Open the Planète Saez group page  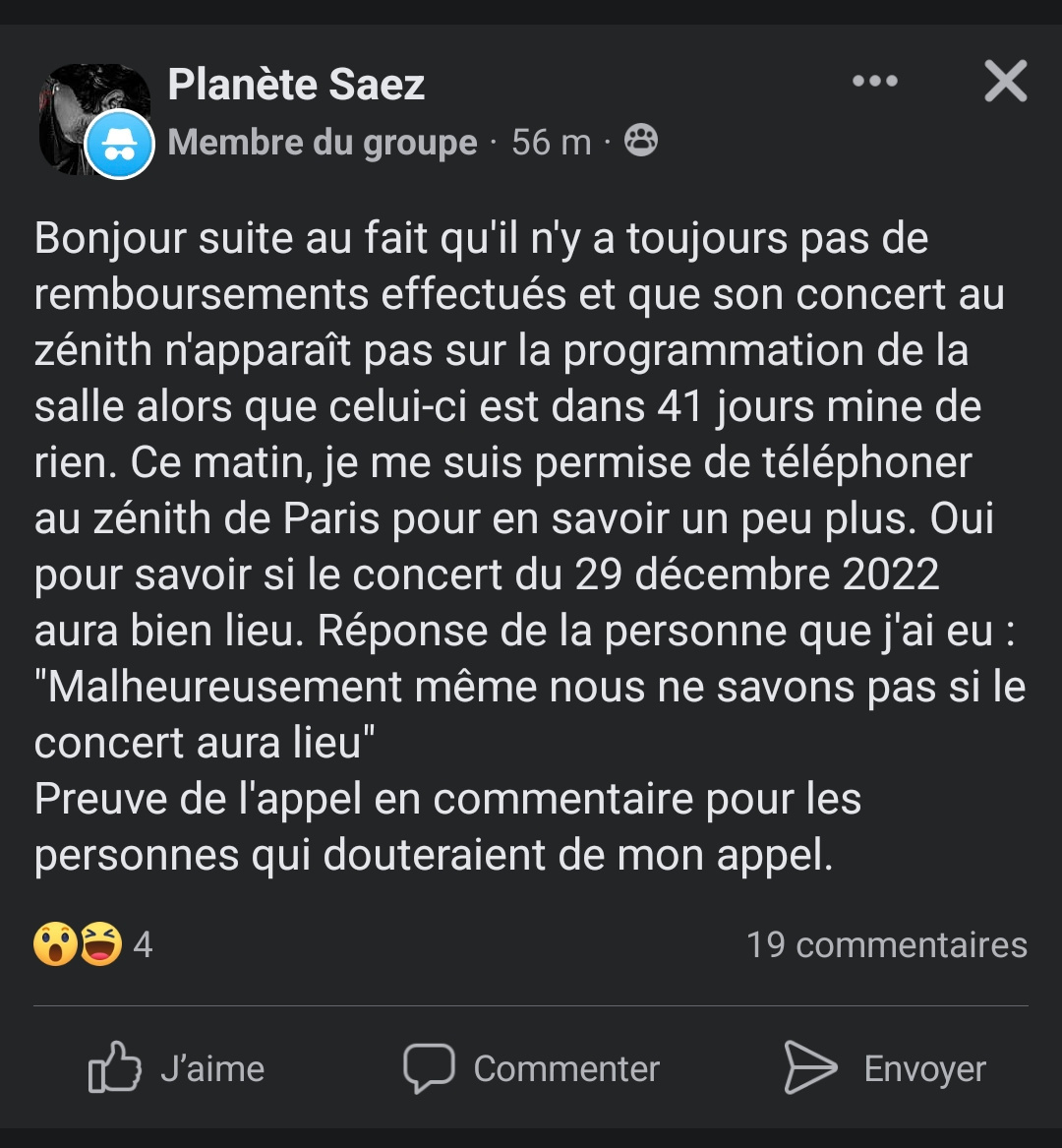tap(296, 85)
